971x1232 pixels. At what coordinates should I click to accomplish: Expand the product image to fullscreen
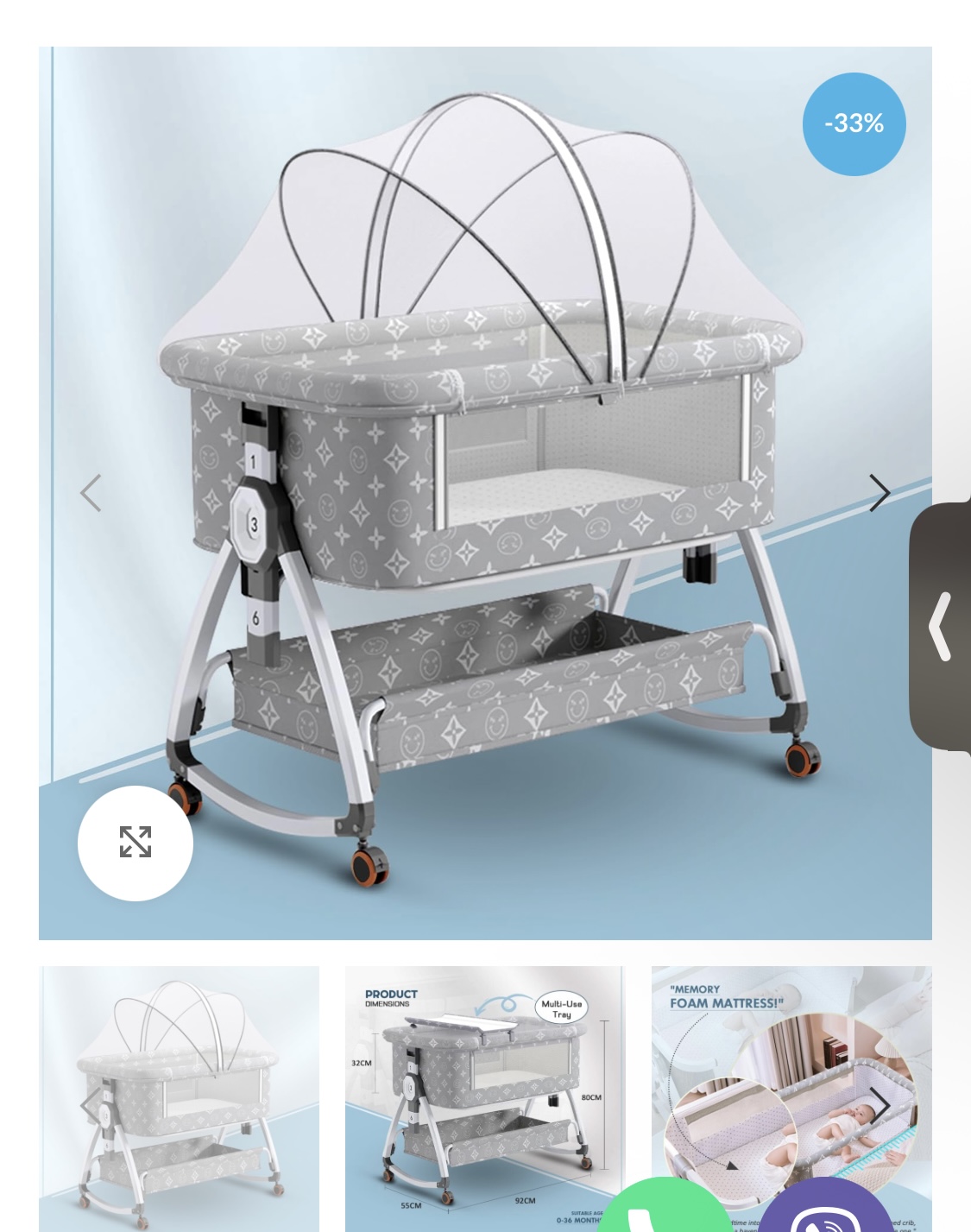(136, 843)
